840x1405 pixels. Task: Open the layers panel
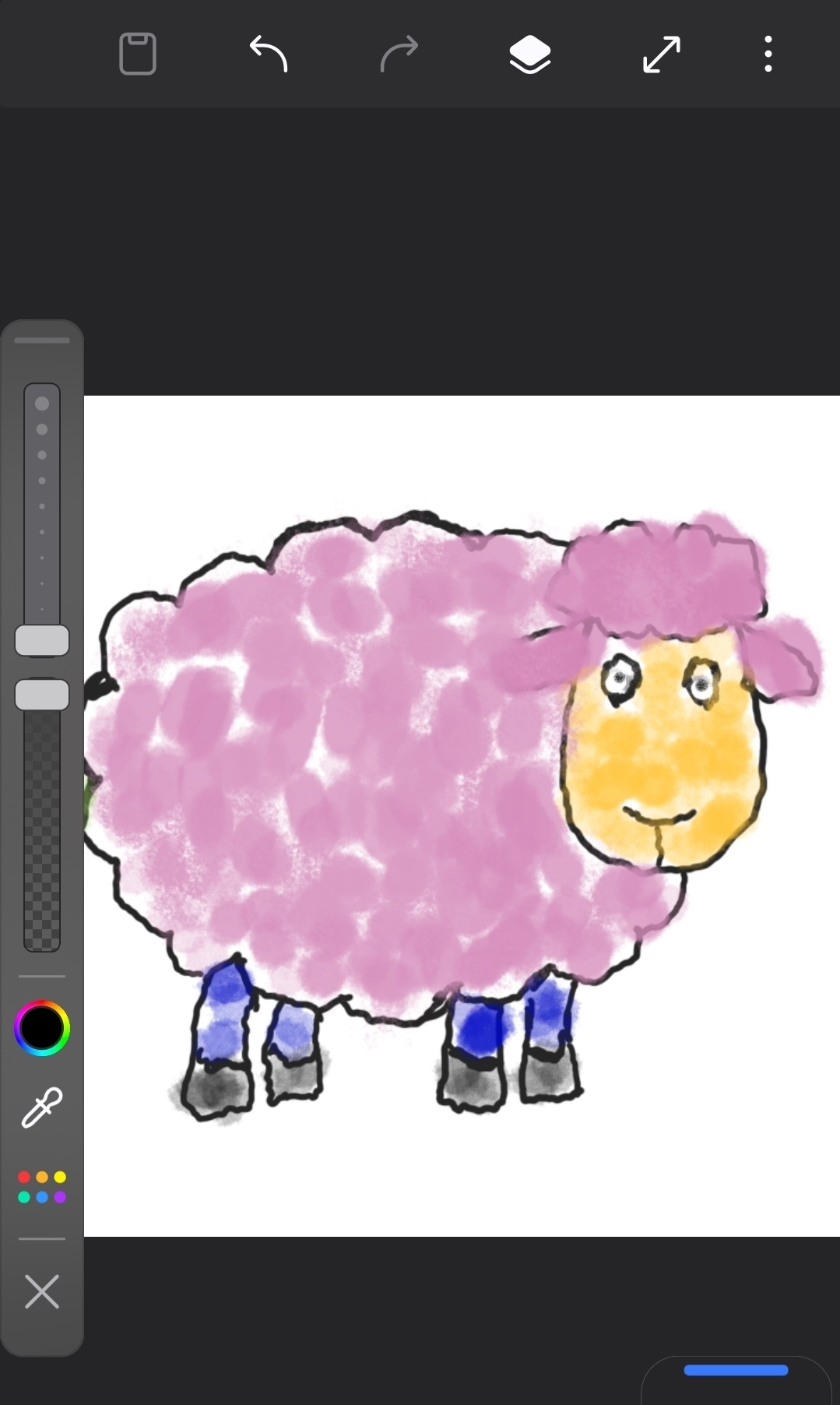[530, 55]
